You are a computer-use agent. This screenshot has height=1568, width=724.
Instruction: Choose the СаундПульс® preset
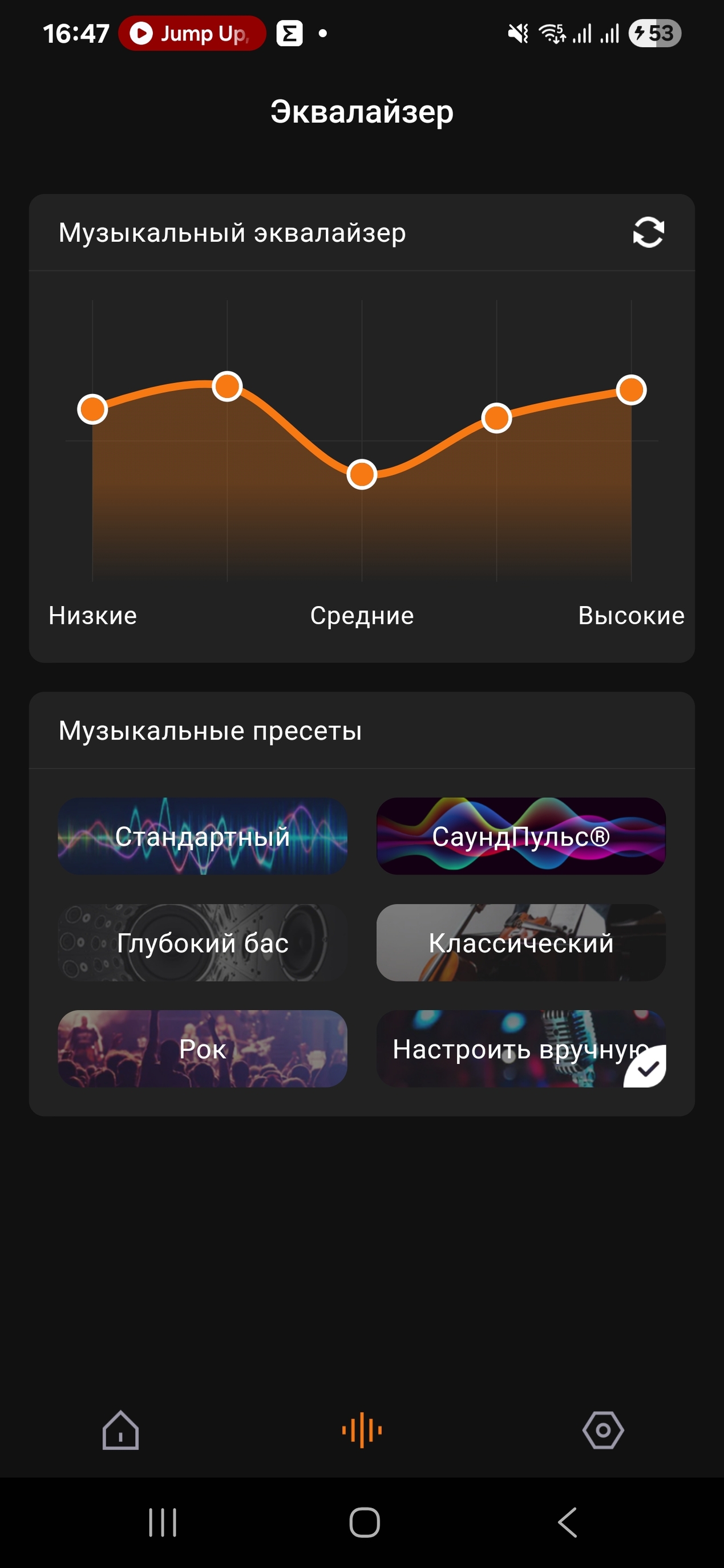coord(521,836)
